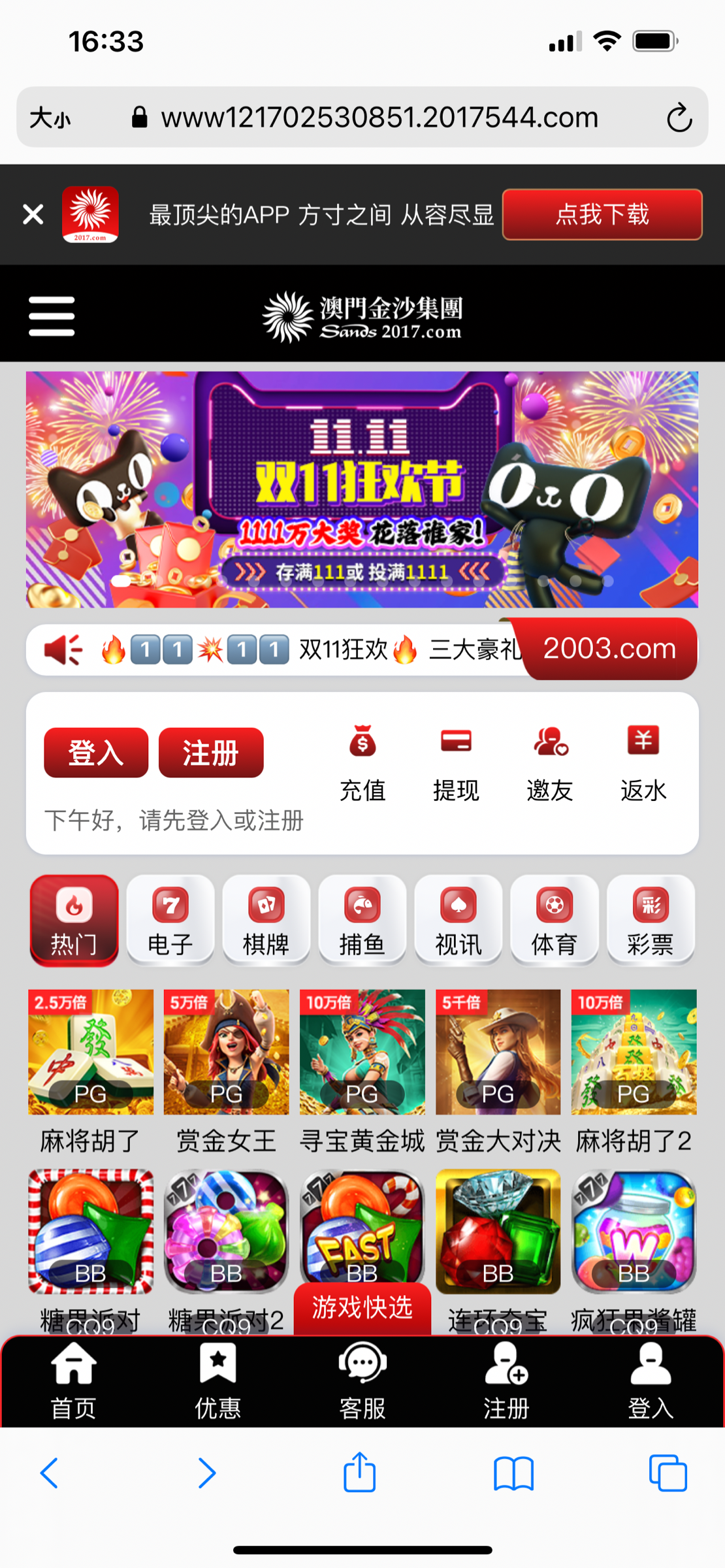Tap the red 注册 button
Image resolution: width=725 pixels, height=1568 pixels.
click(210, 753)
